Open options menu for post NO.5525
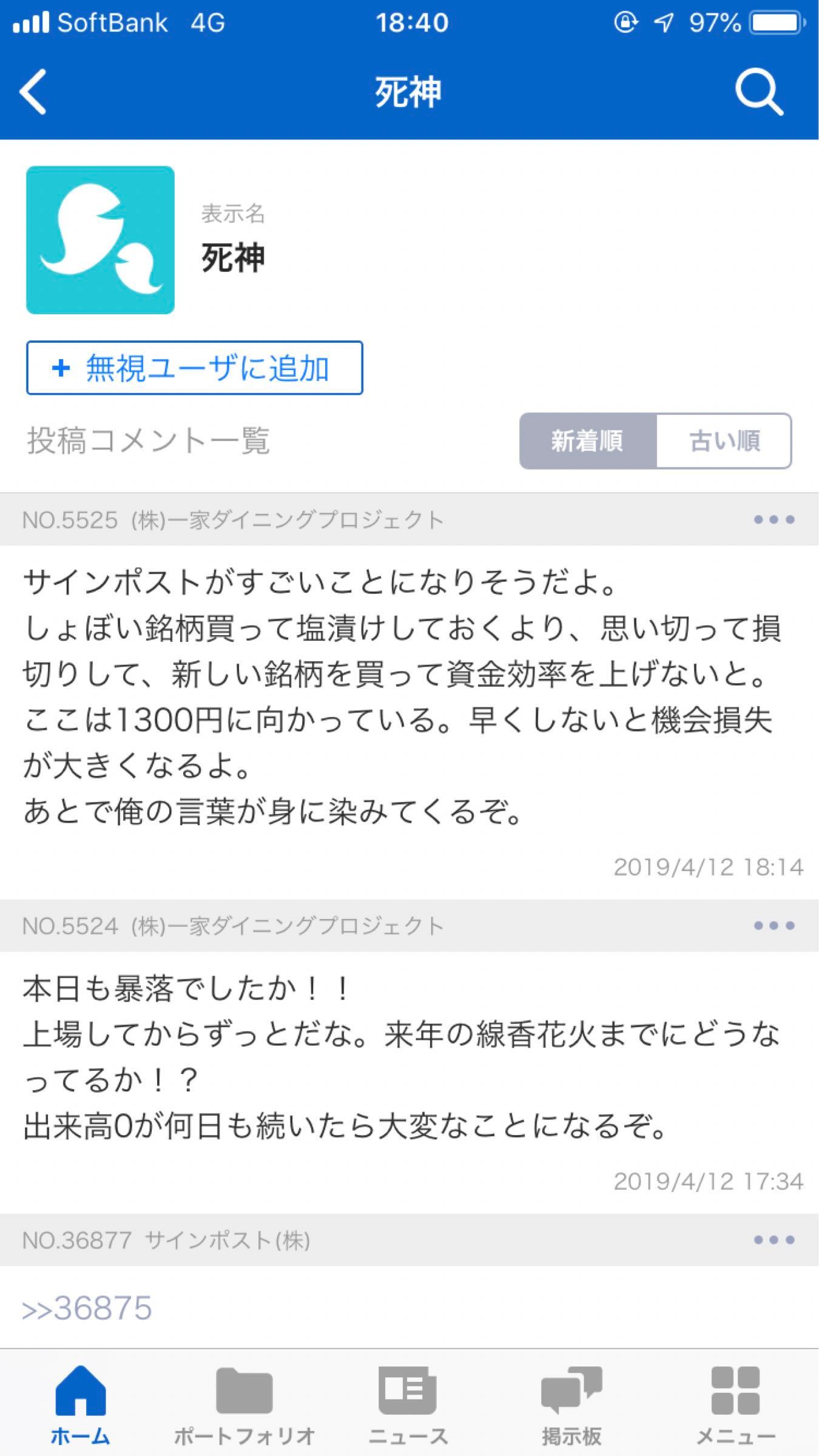This screenshot has height=1456, width=819. coord(775,519)
